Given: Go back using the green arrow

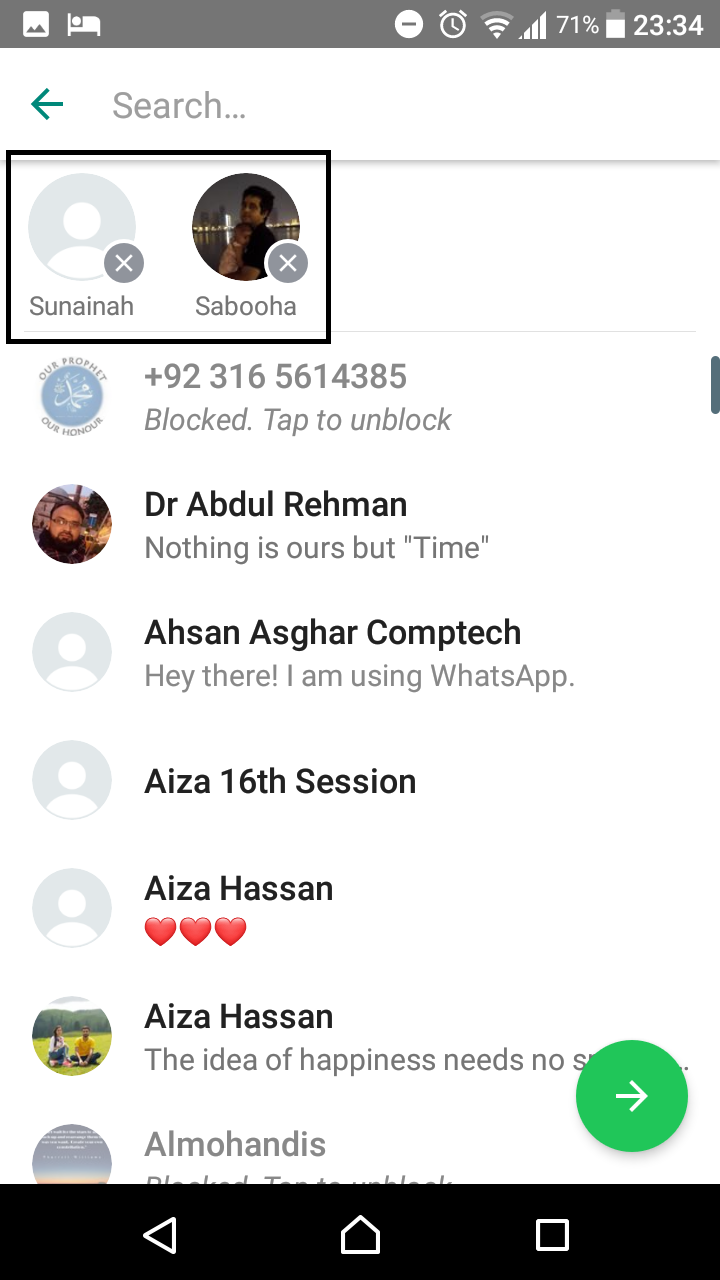Looking at the screenshot, I should (47, 104).
